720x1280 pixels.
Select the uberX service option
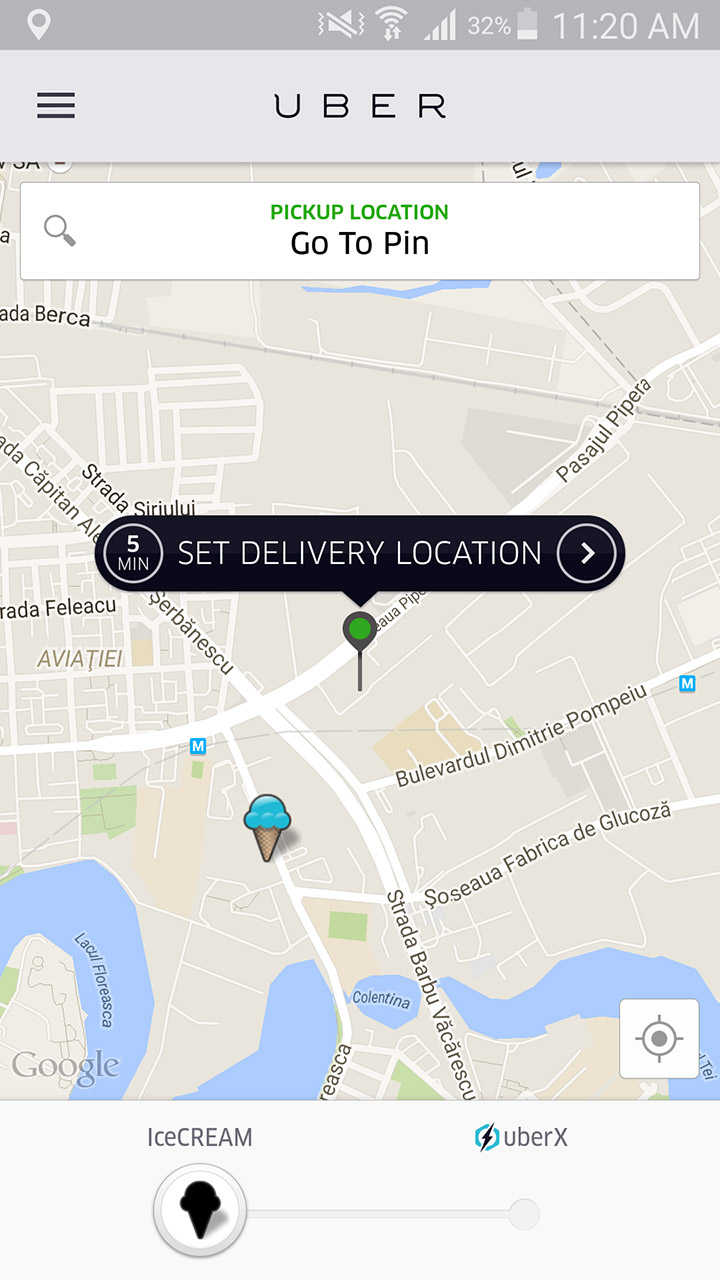522,1137
